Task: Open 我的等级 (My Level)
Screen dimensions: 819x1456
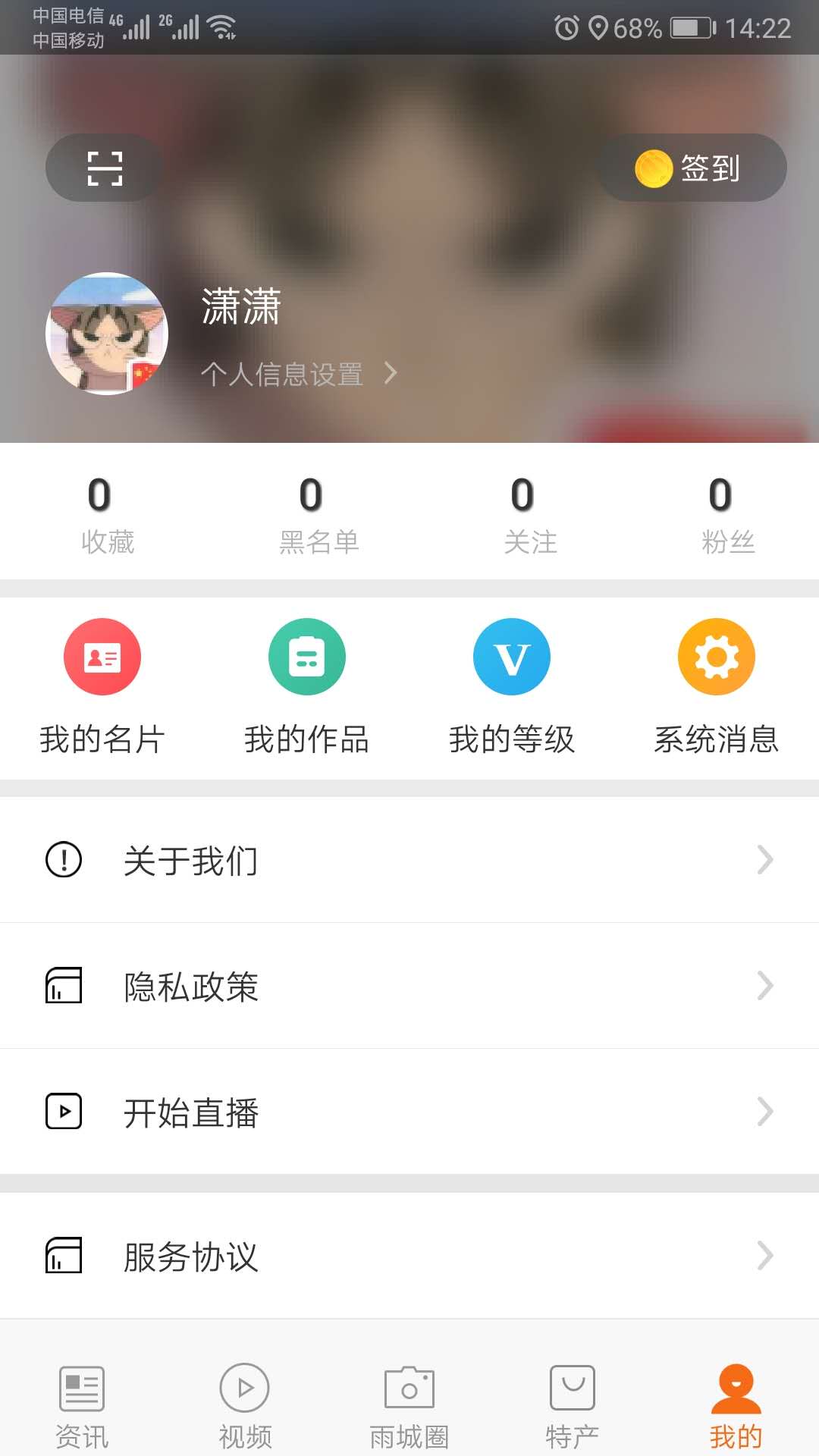Action: pyautogui.click(x=512, y=686)
